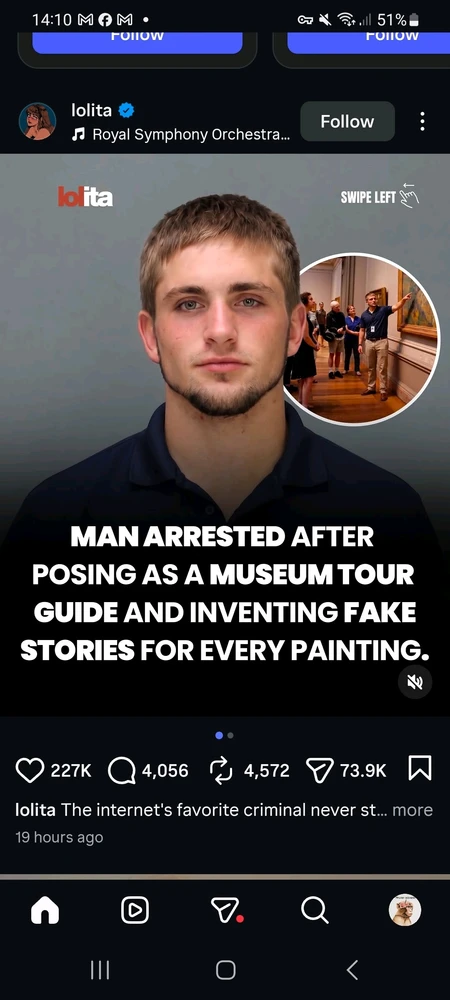
Task: Unmute the post's audio
Action: point(415,682)
